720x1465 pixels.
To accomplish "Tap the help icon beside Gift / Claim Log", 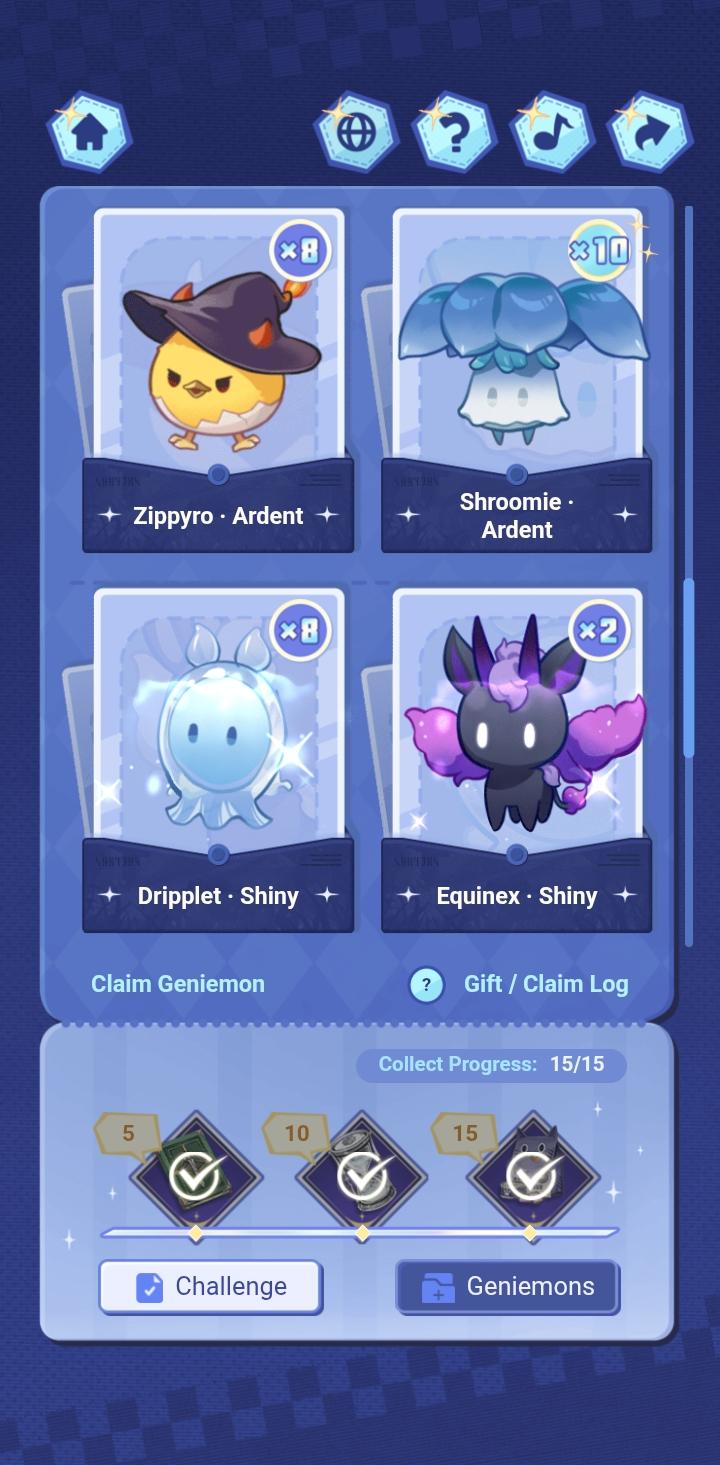I will [x=426, y=985].
